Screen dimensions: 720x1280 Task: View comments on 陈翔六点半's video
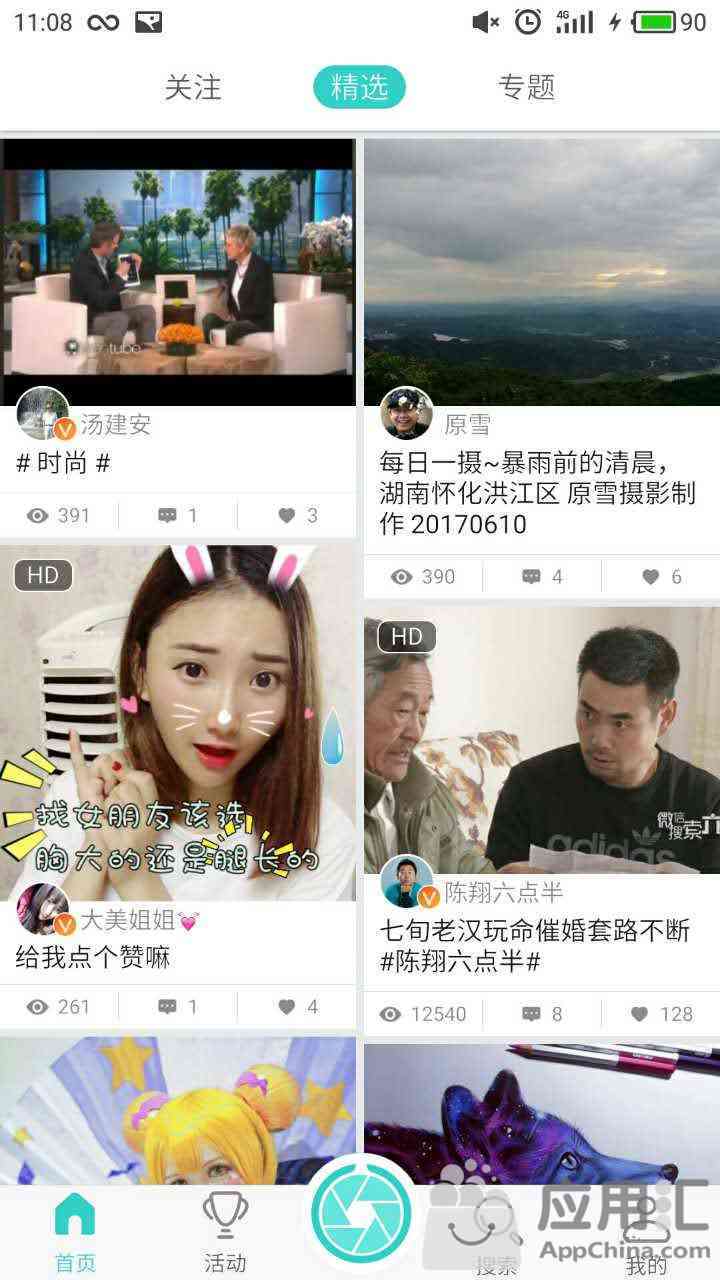[542, 1014]
